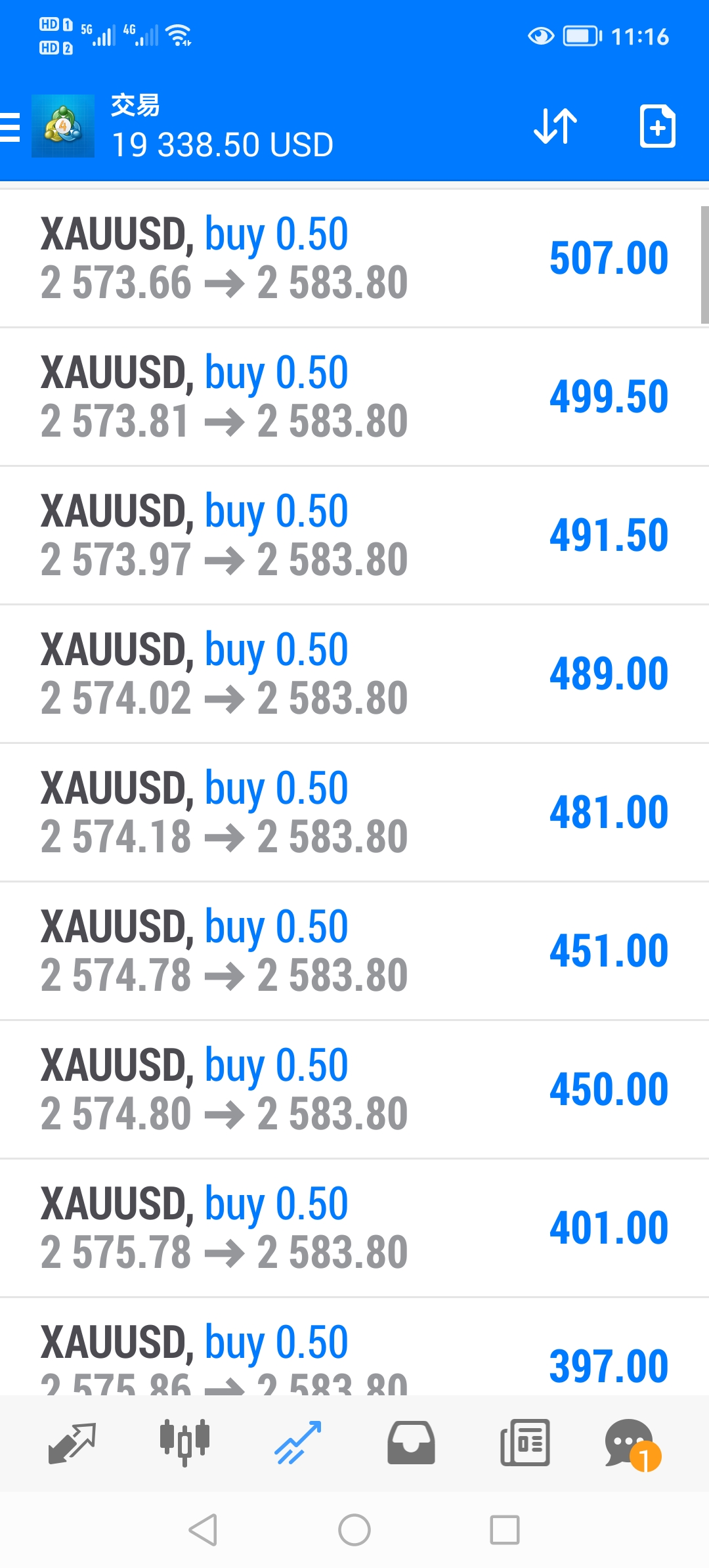Switch to the Quotes tab
Image resolution: width=709 pixels, height=1568 pixels.
tap(72, 1443)
